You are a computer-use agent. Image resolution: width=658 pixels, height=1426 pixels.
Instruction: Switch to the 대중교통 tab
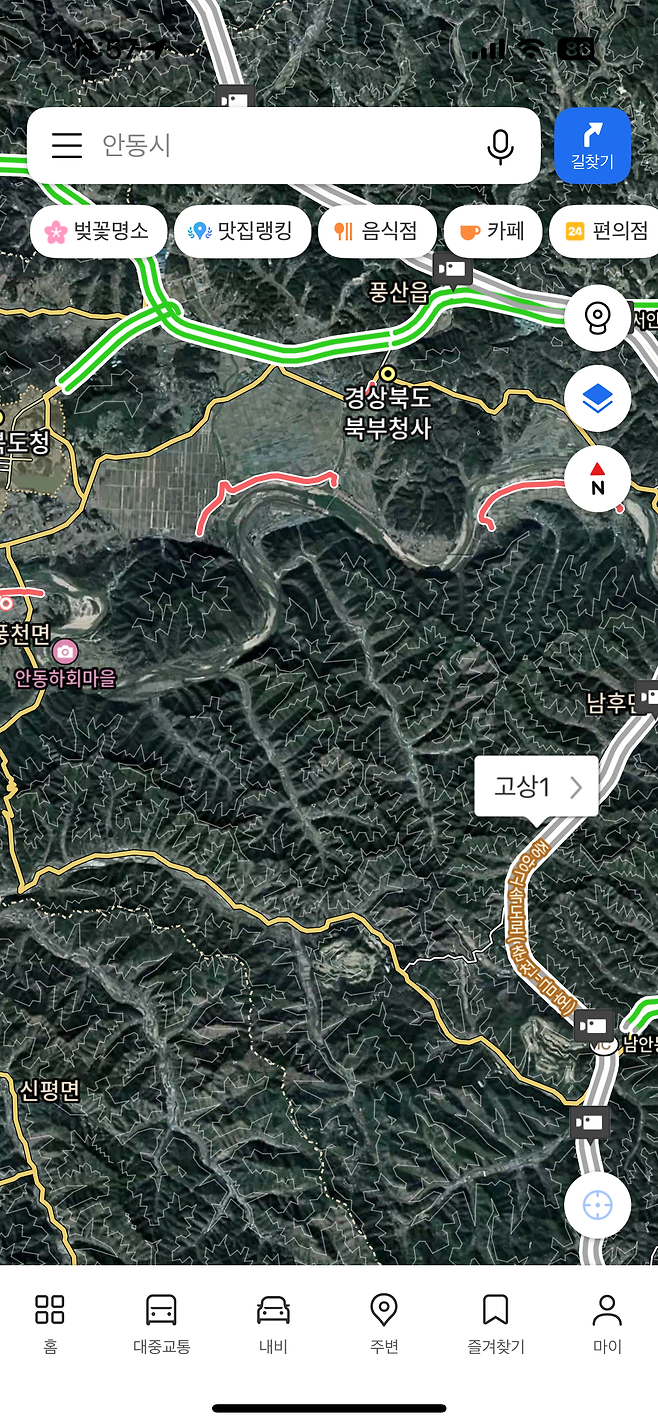click(161, 1323)
